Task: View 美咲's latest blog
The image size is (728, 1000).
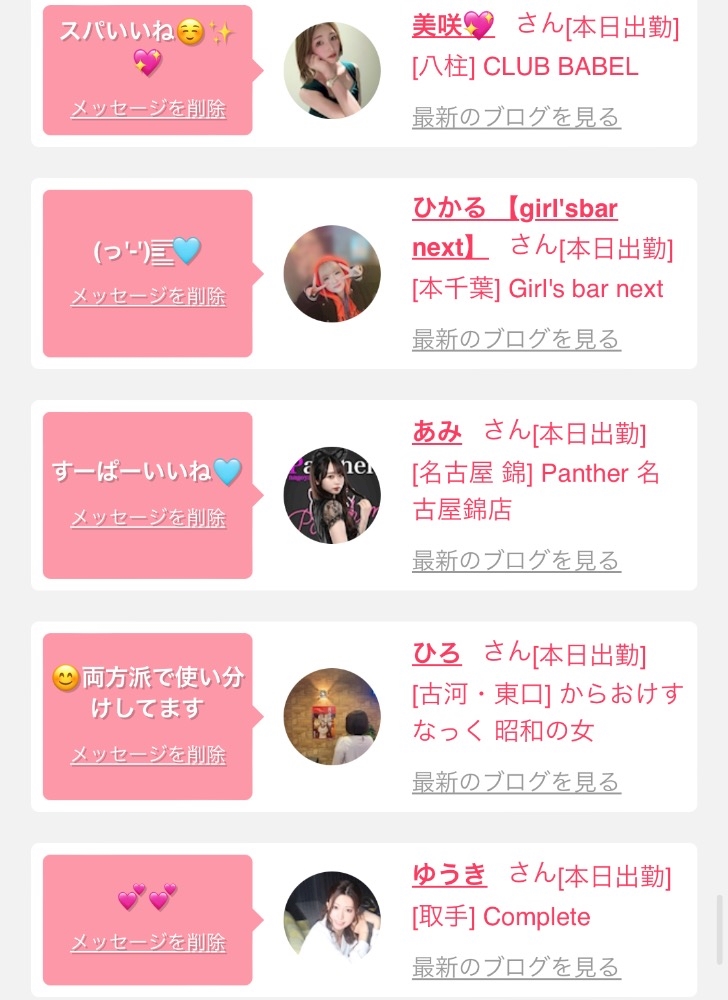Action: 516,117
